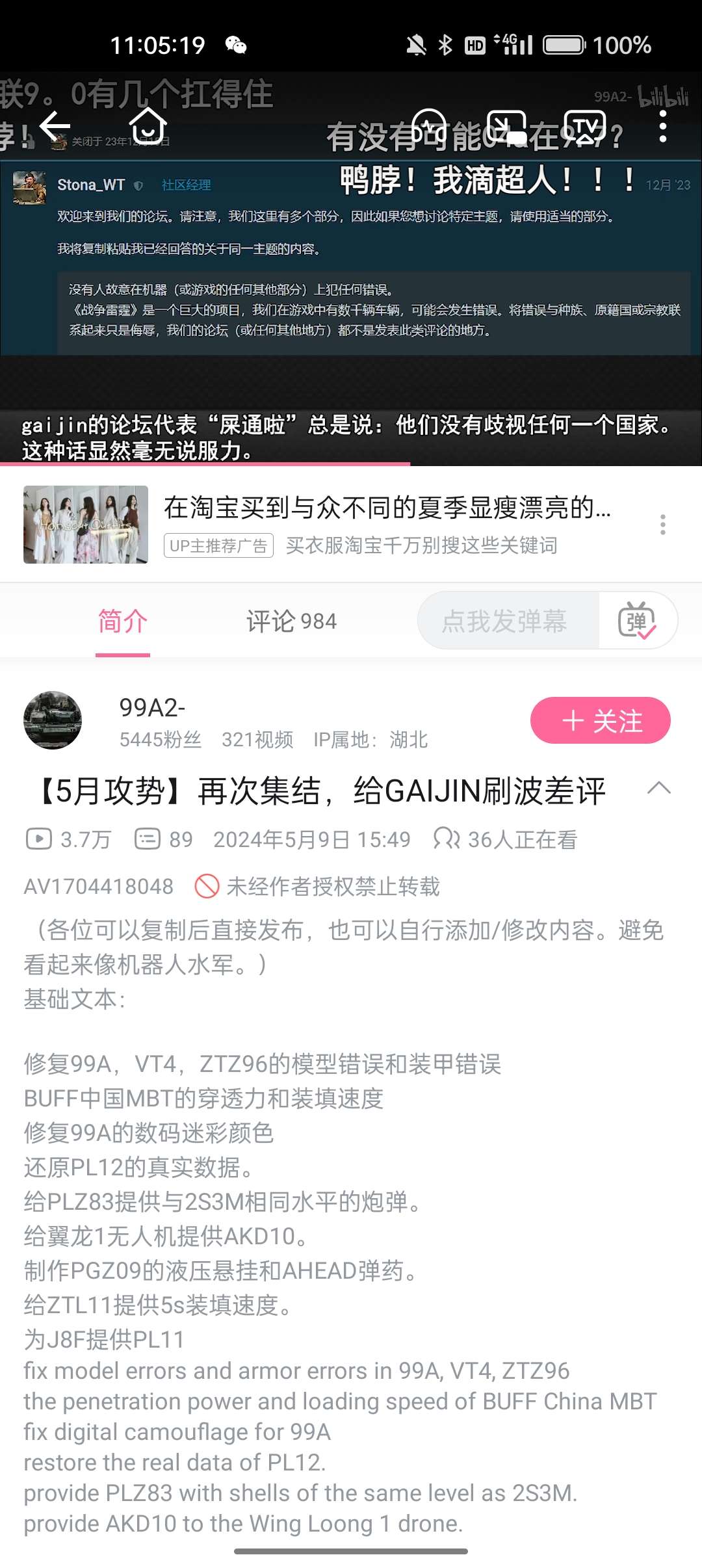Open the listen-only headphone mode
The image size is (702, 1568).
pyautogui.click(x=429, y=125)
